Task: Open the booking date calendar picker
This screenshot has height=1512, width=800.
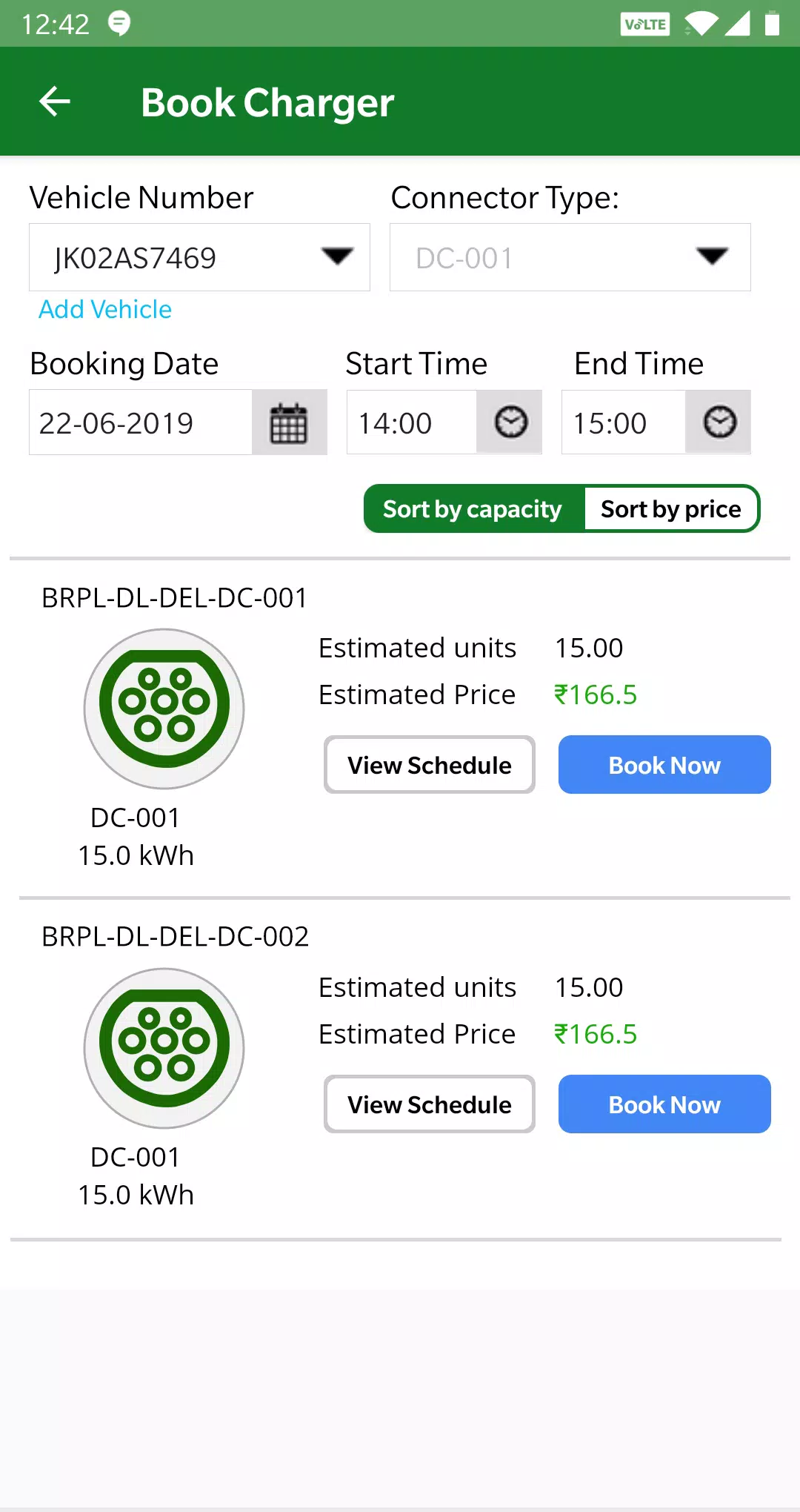Action: coord(289,422)
